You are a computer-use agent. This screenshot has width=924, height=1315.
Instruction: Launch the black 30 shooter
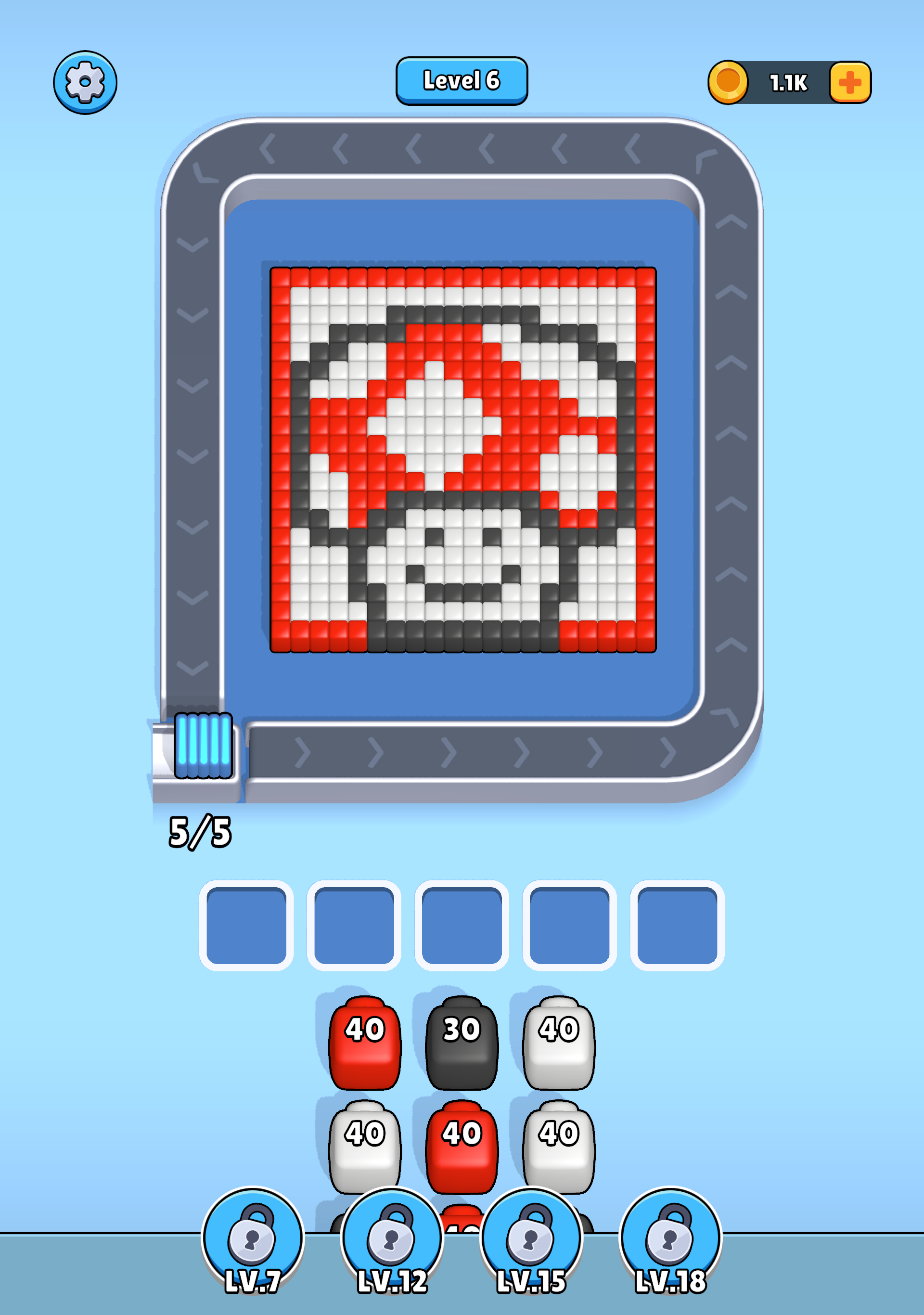[462, 1043]
